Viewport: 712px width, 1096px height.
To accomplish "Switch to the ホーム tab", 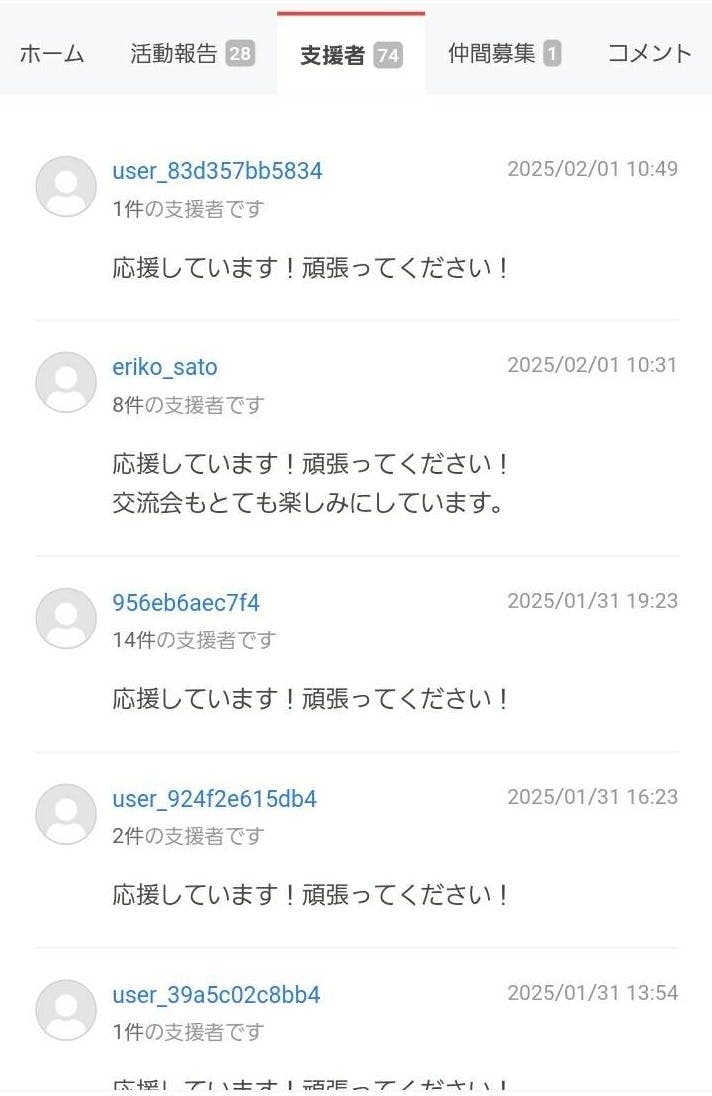I will (x=51, y=54).
